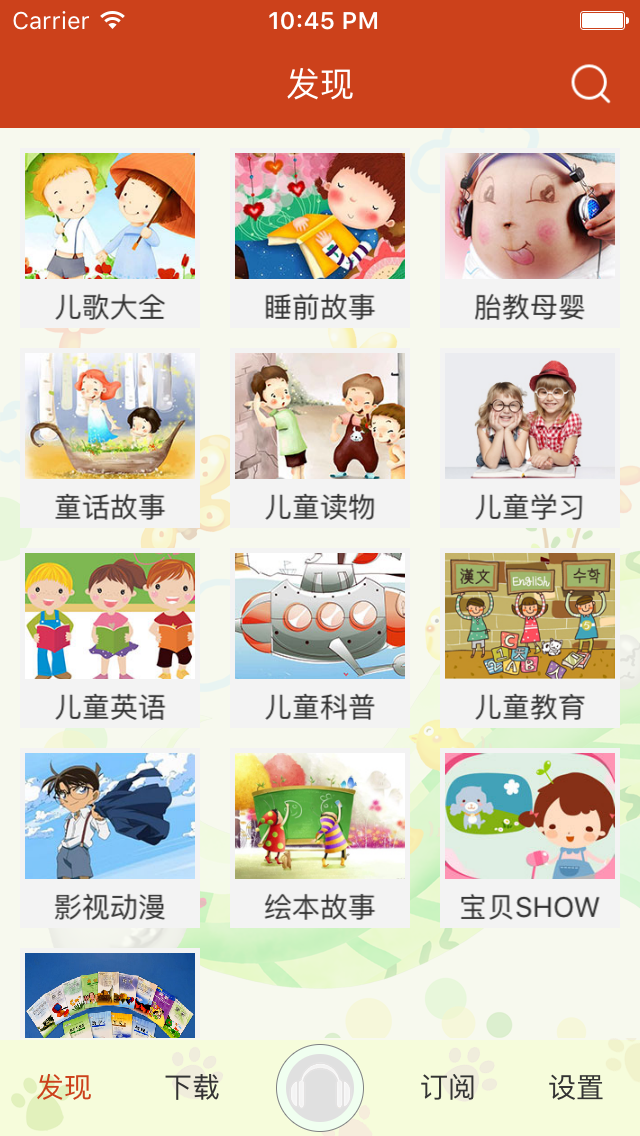Select 儿童学习 category

tap(530, 438)
